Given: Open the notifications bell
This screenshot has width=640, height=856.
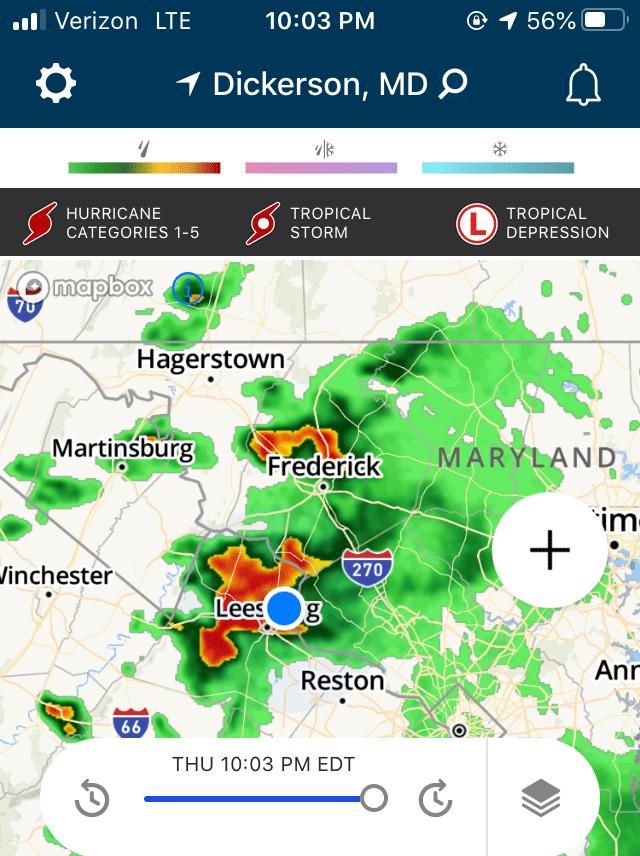Looking at the screenshot, I should click(x=583, y=86).
